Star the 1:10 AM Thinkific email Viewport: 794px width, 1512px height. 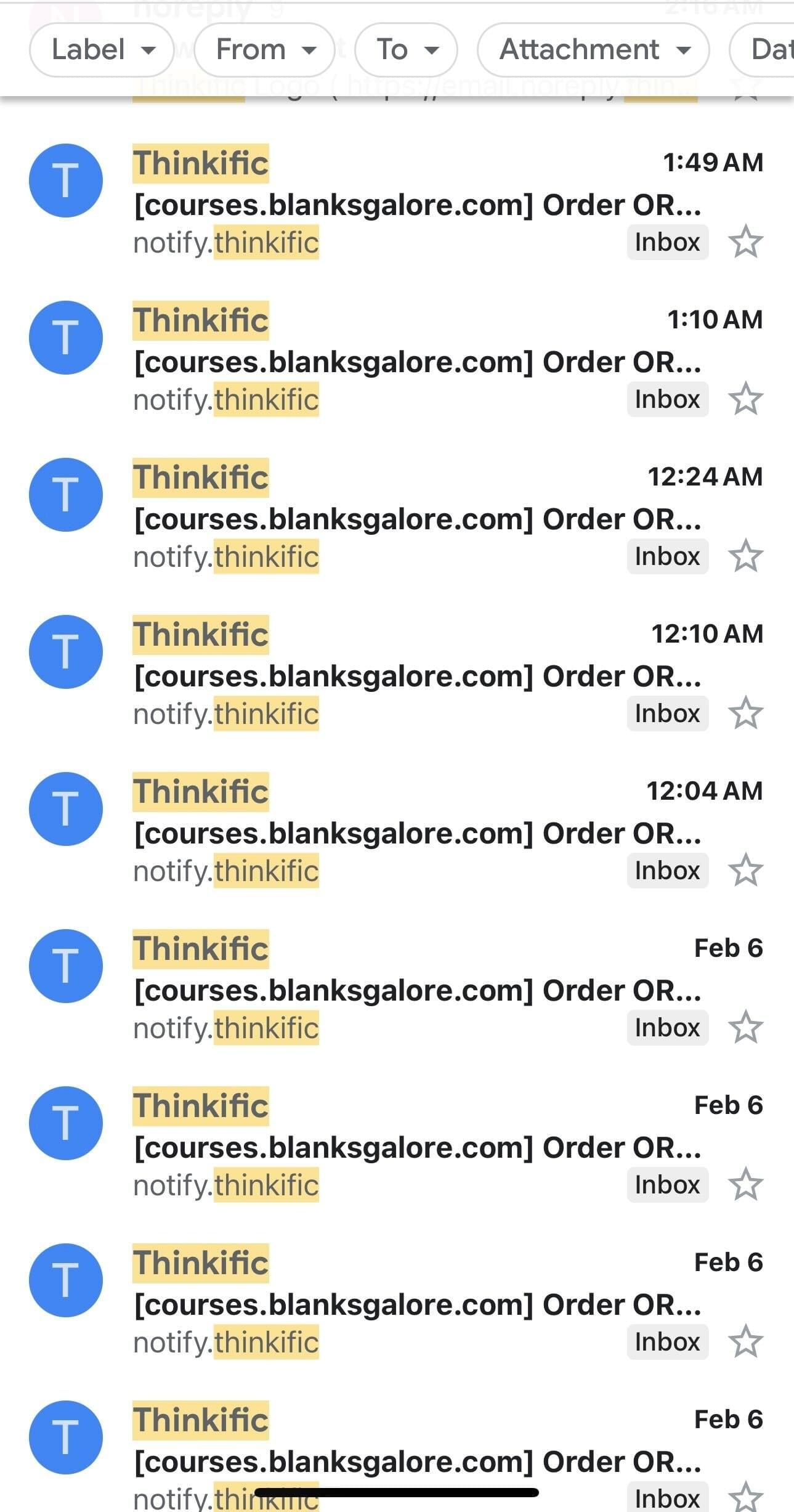[745, 399]
